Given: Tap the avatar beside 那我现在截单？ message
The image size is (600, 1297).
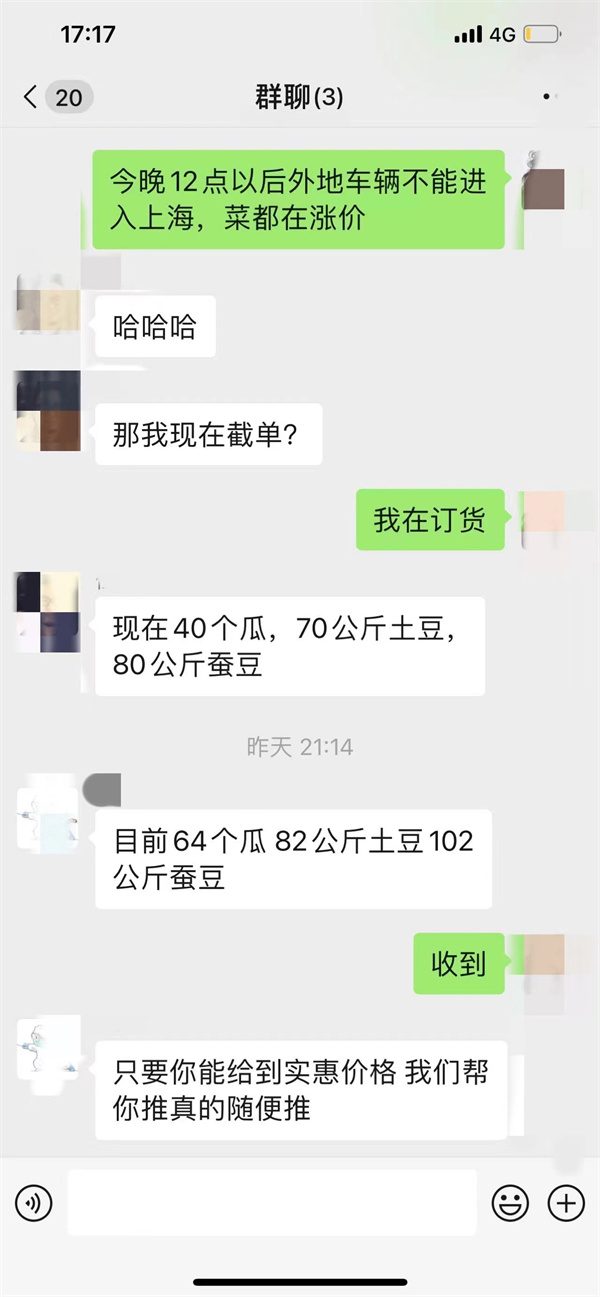Looking at the screenshot, I should coord(48,410).
